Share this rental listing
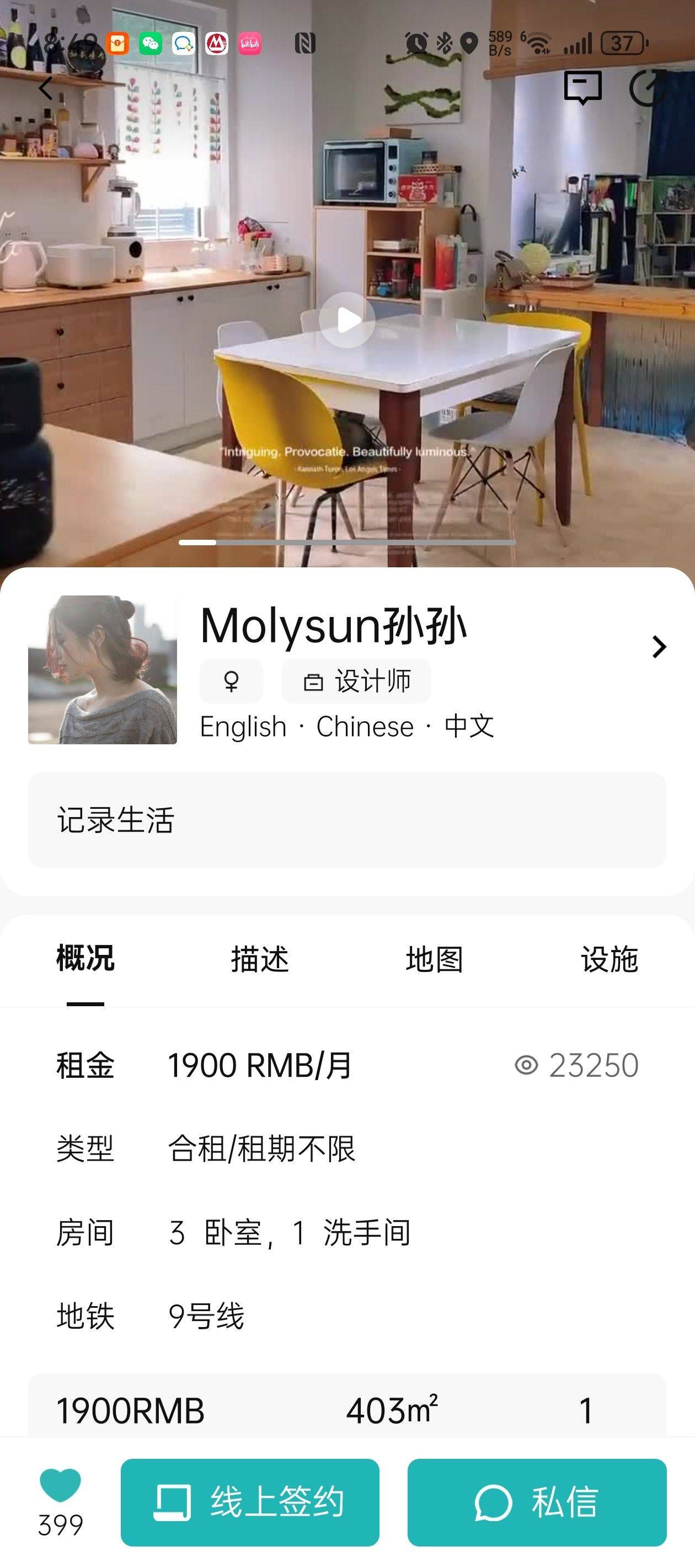The width and height of the screenshot is (695, 1568). 647,88
